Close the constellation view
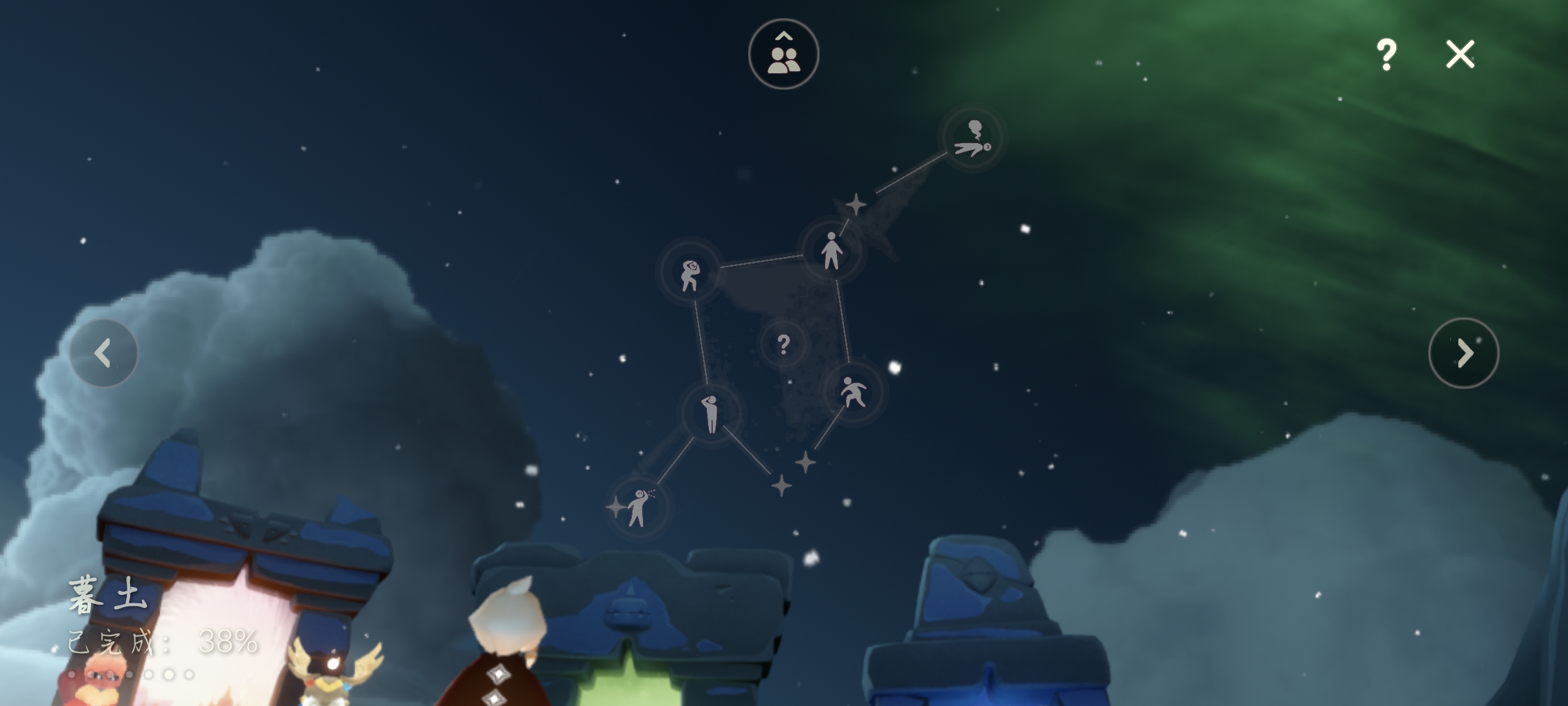Screen dimensions: 1568x706 [x=1460, y=54]
